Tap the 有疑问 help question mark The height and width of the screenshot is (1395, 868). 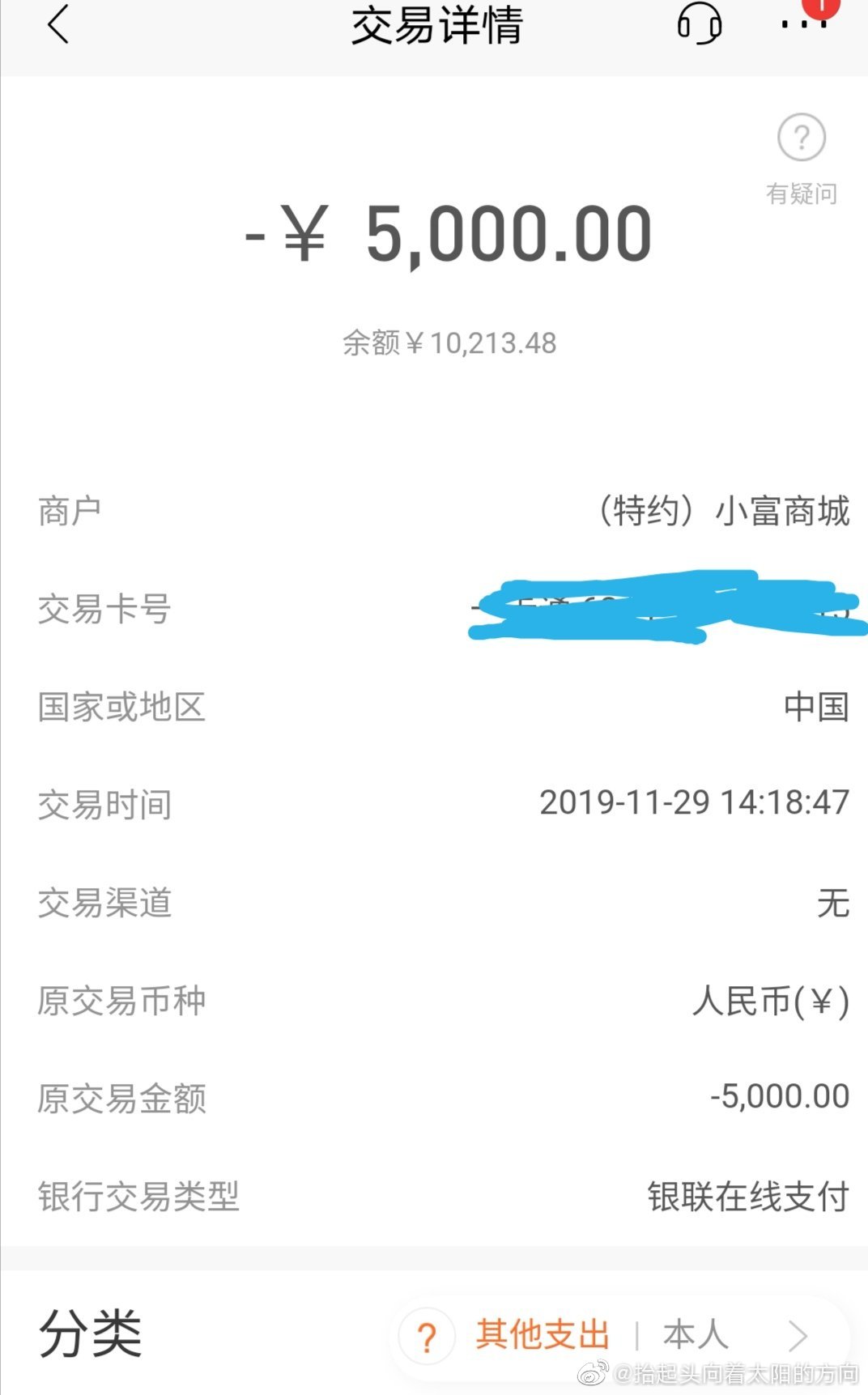click(801, 138)
